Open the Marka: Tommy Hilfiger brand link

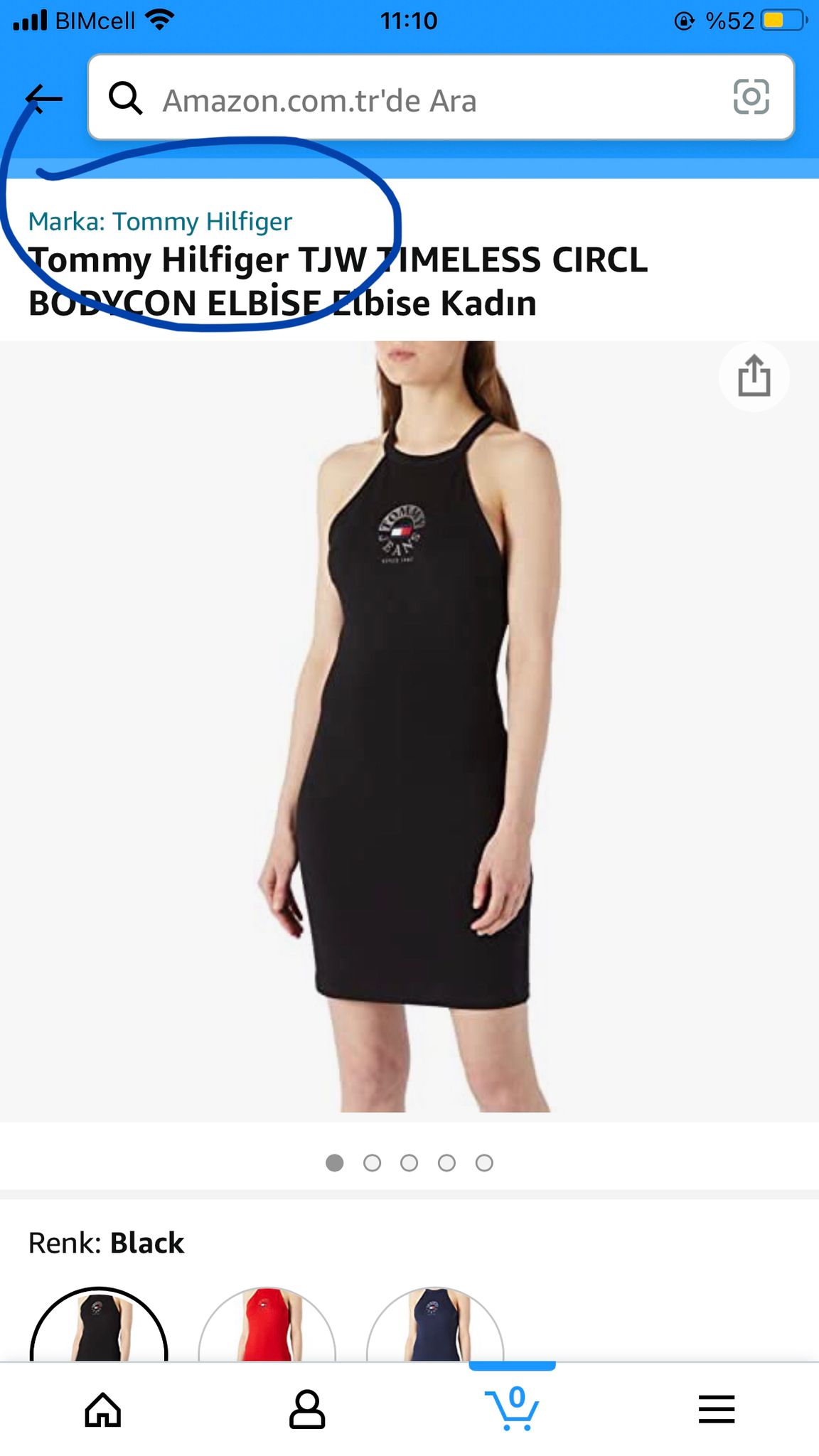point(160,221)
